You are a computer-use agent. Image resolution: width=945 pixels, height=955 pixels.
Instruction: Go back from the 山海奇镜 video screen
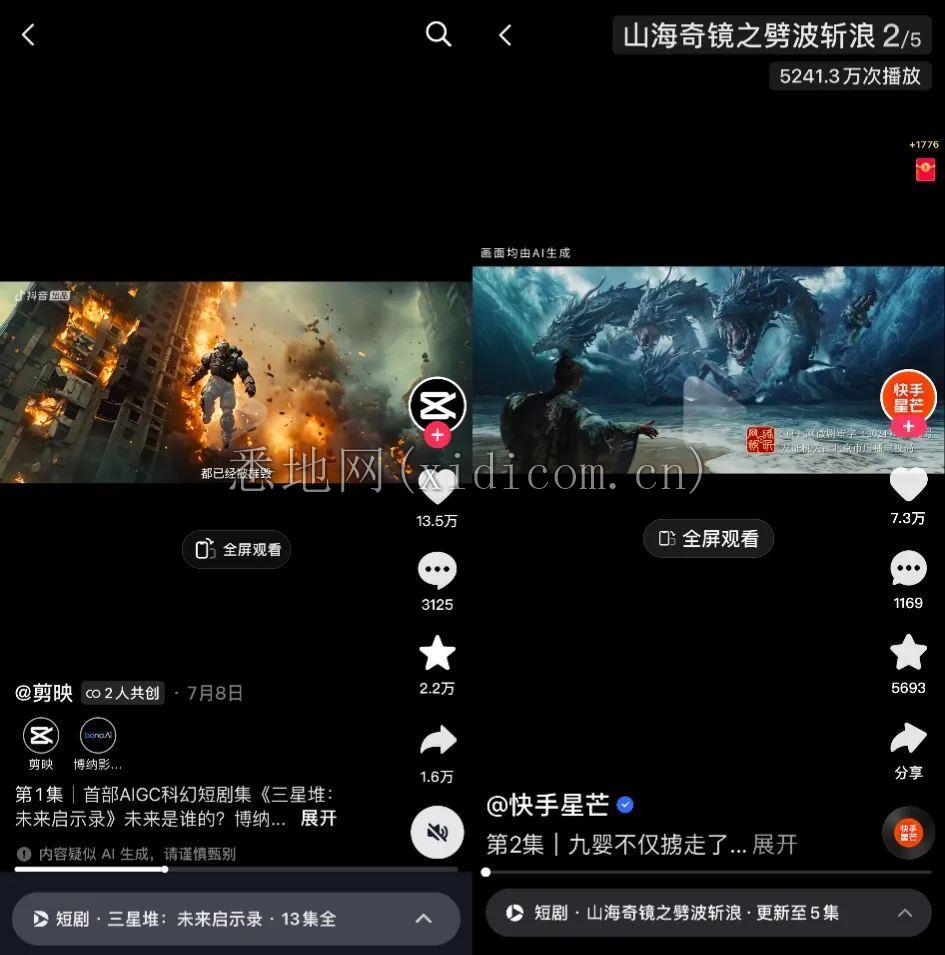505,35
